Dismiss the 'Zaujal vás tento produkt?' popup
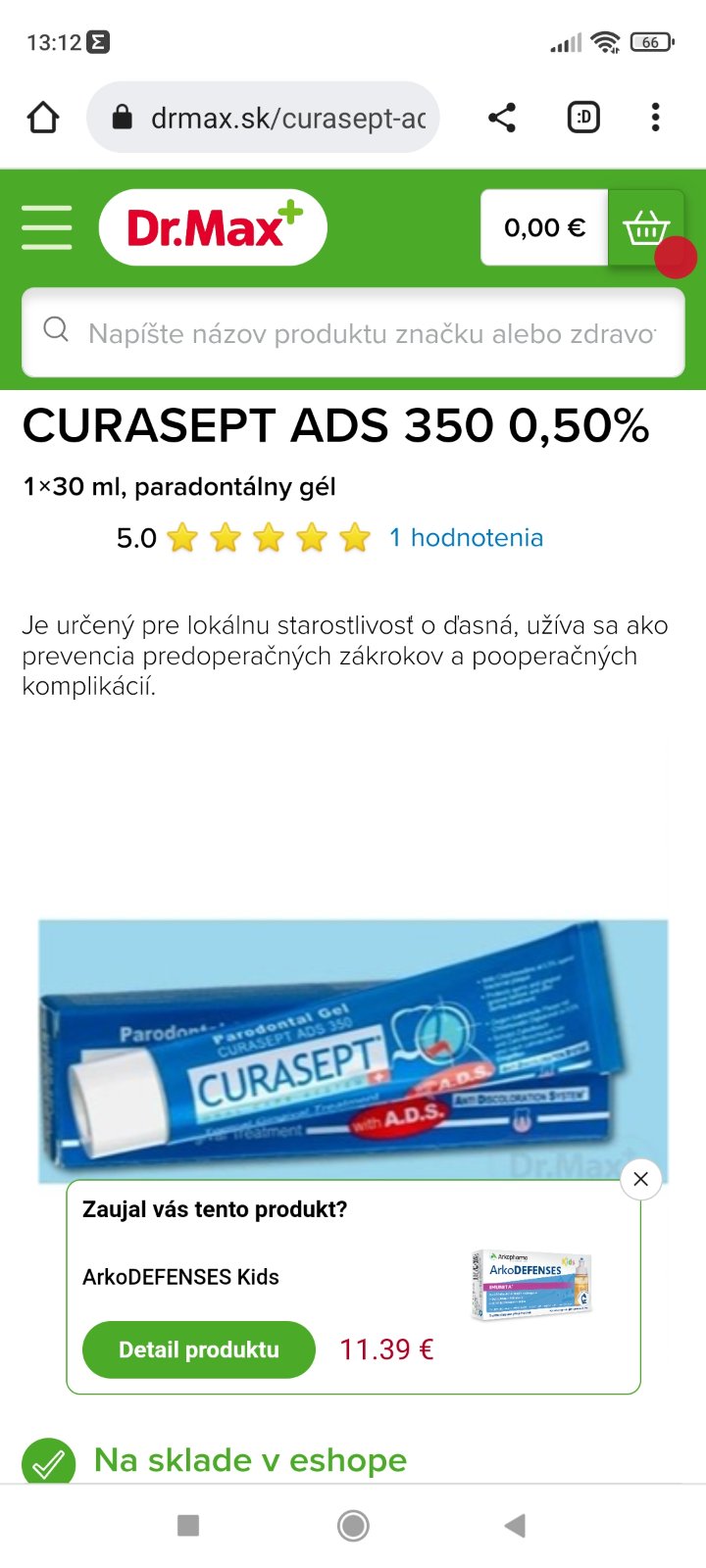706x1568 pixels. click(x=640, y=1179)
